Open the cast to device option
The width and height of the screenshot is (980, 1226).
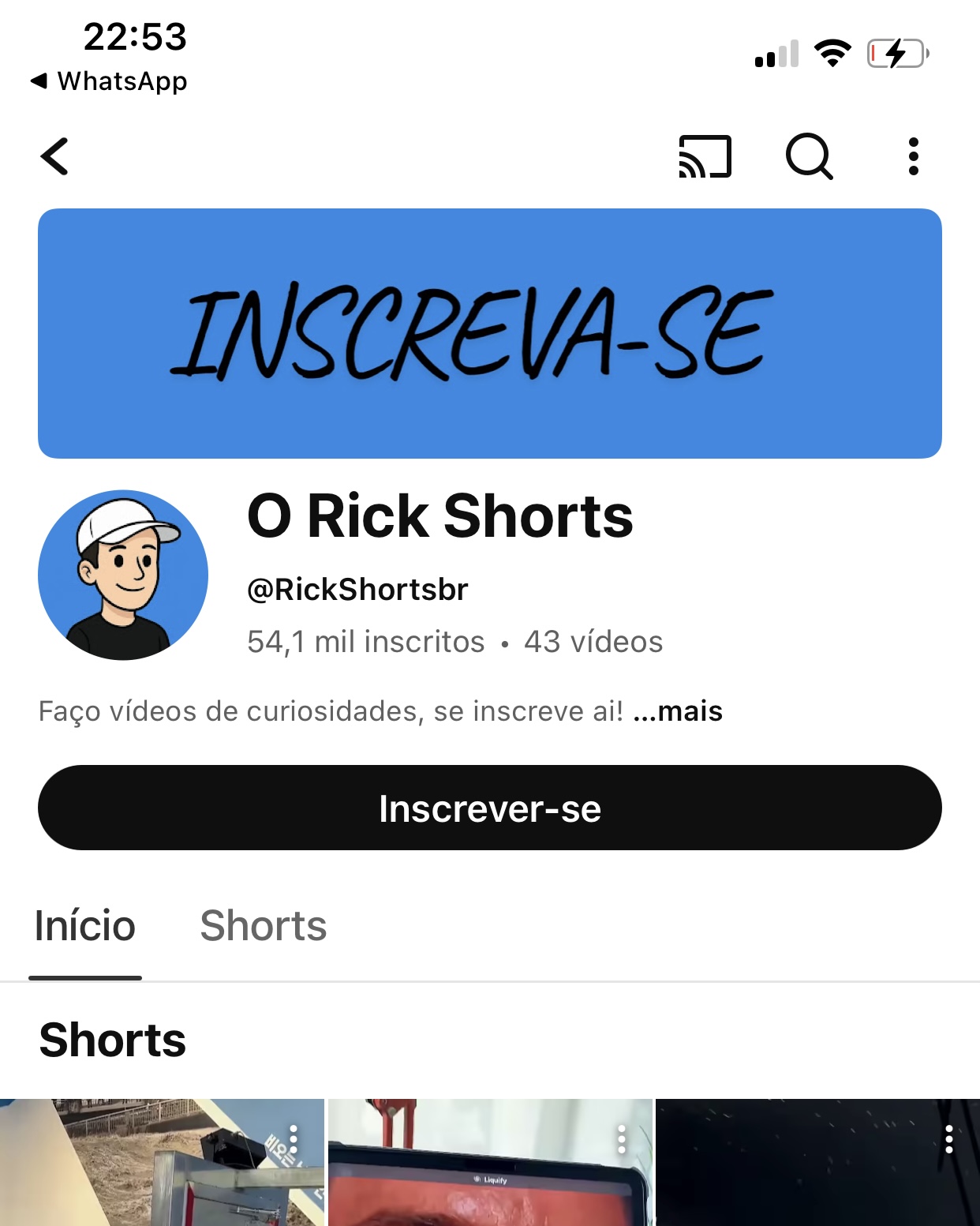pos(705,156)
